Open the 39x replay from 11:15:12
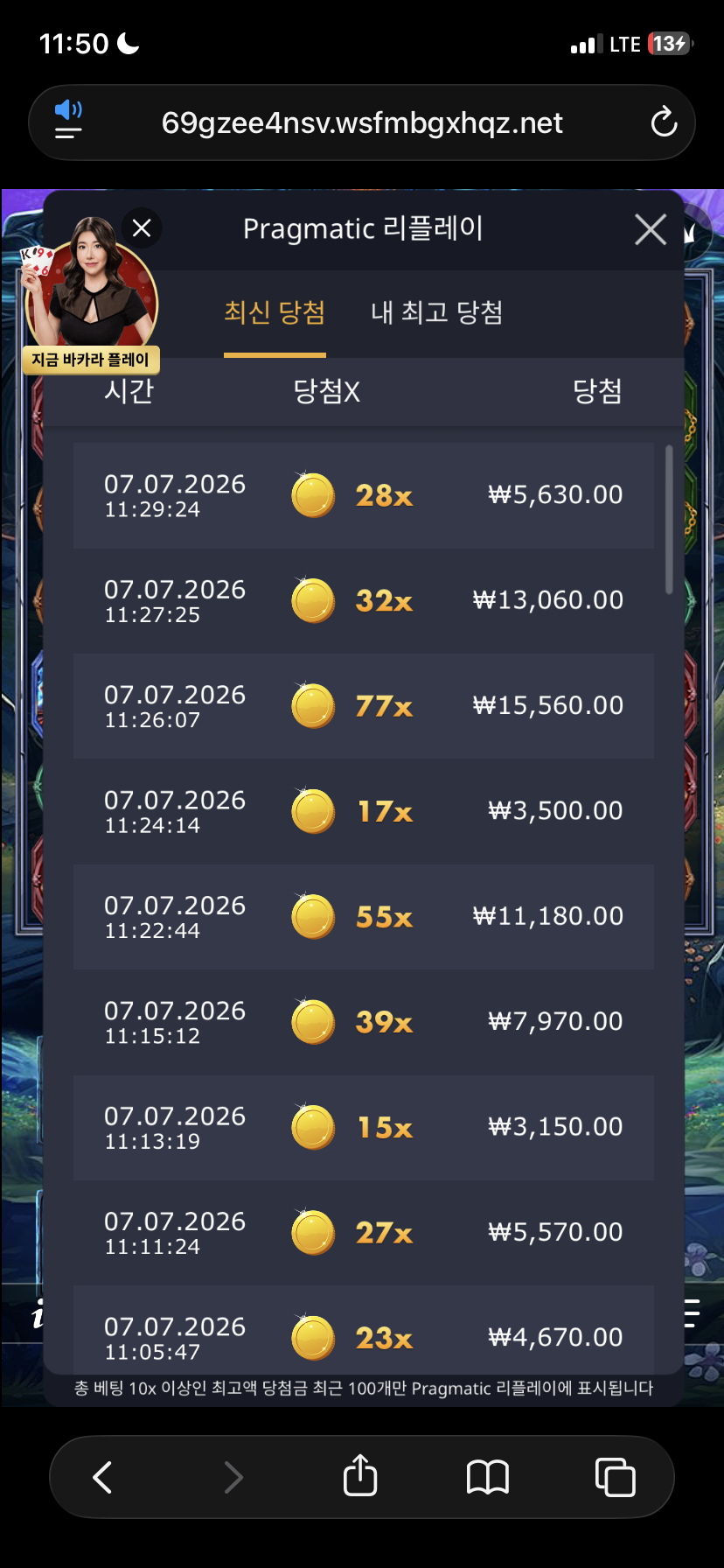The width and height of the screenshot is (724, 1568). pyautogui.click(x=364, y=1022)
